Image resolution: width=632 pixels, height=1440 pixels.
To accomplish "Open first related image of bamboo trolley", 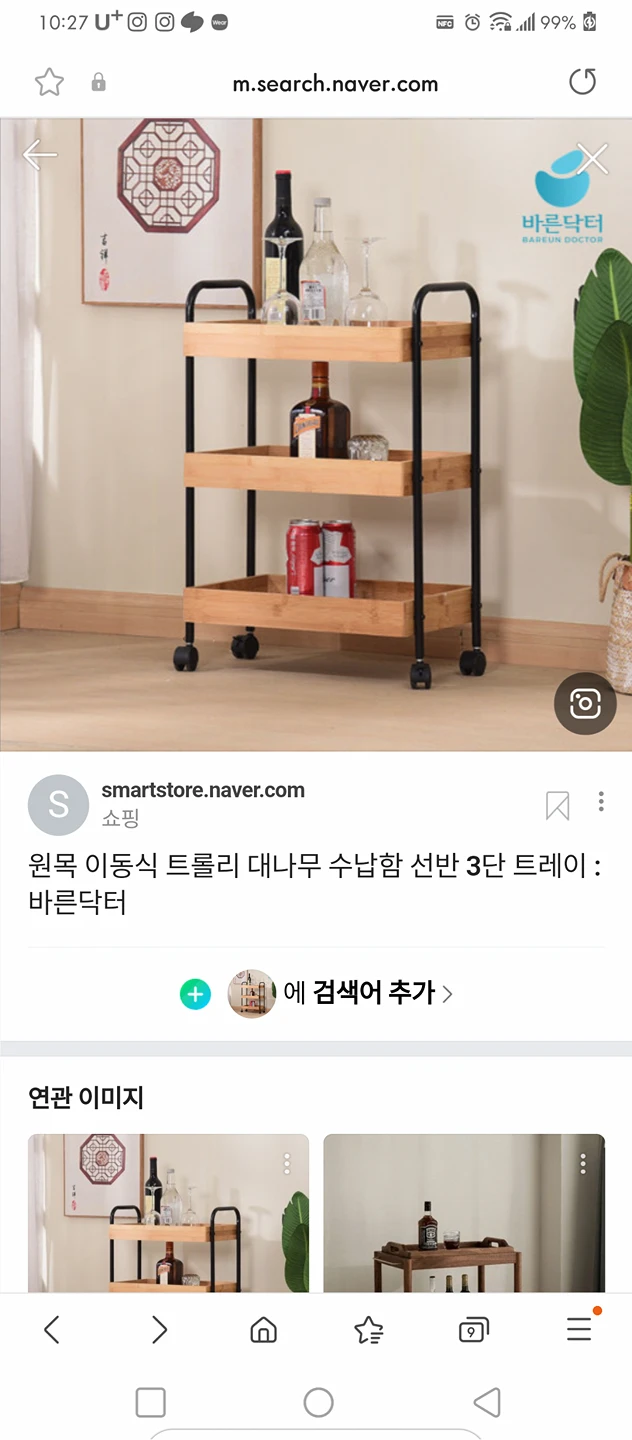I will [168, 1215].
